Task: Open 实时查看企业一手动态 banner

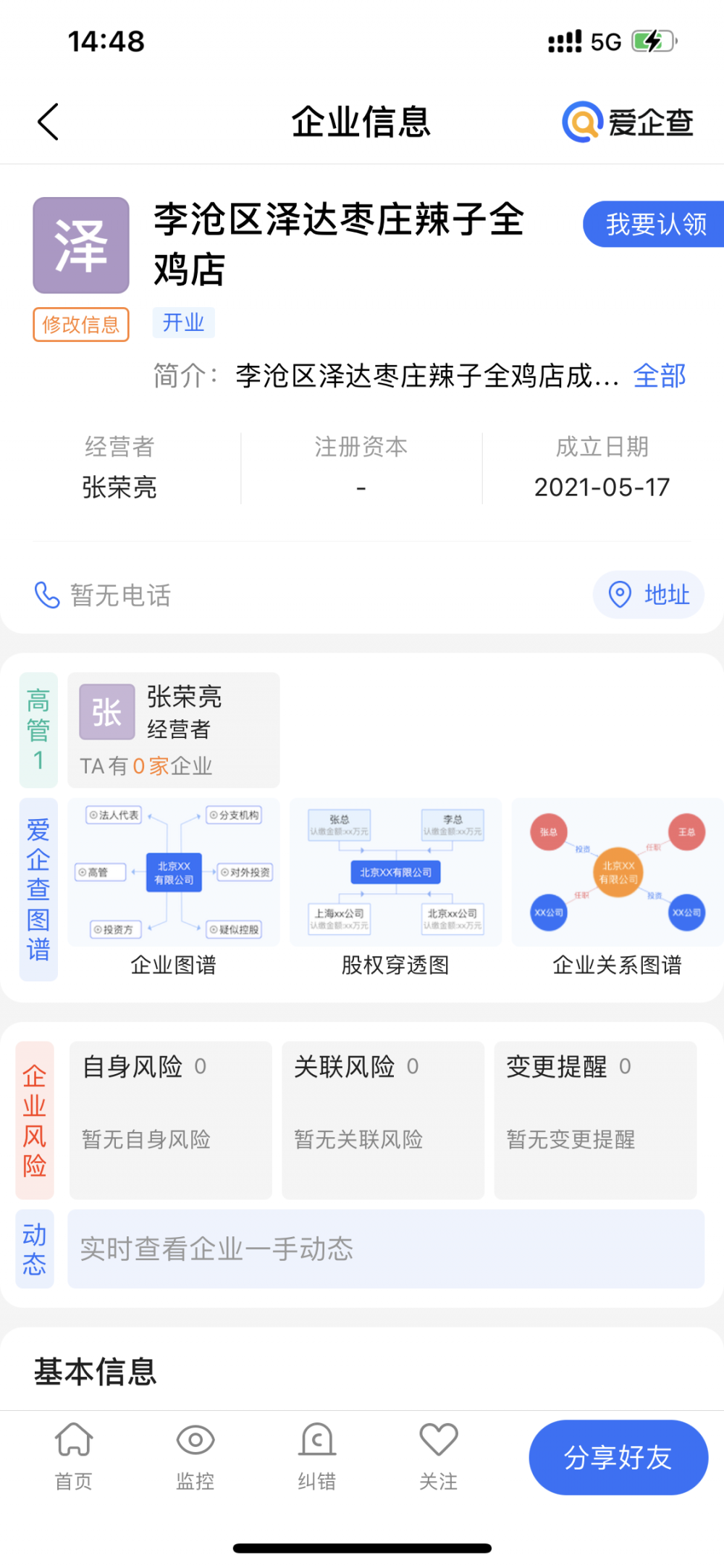Action: tap(385, 1249)
